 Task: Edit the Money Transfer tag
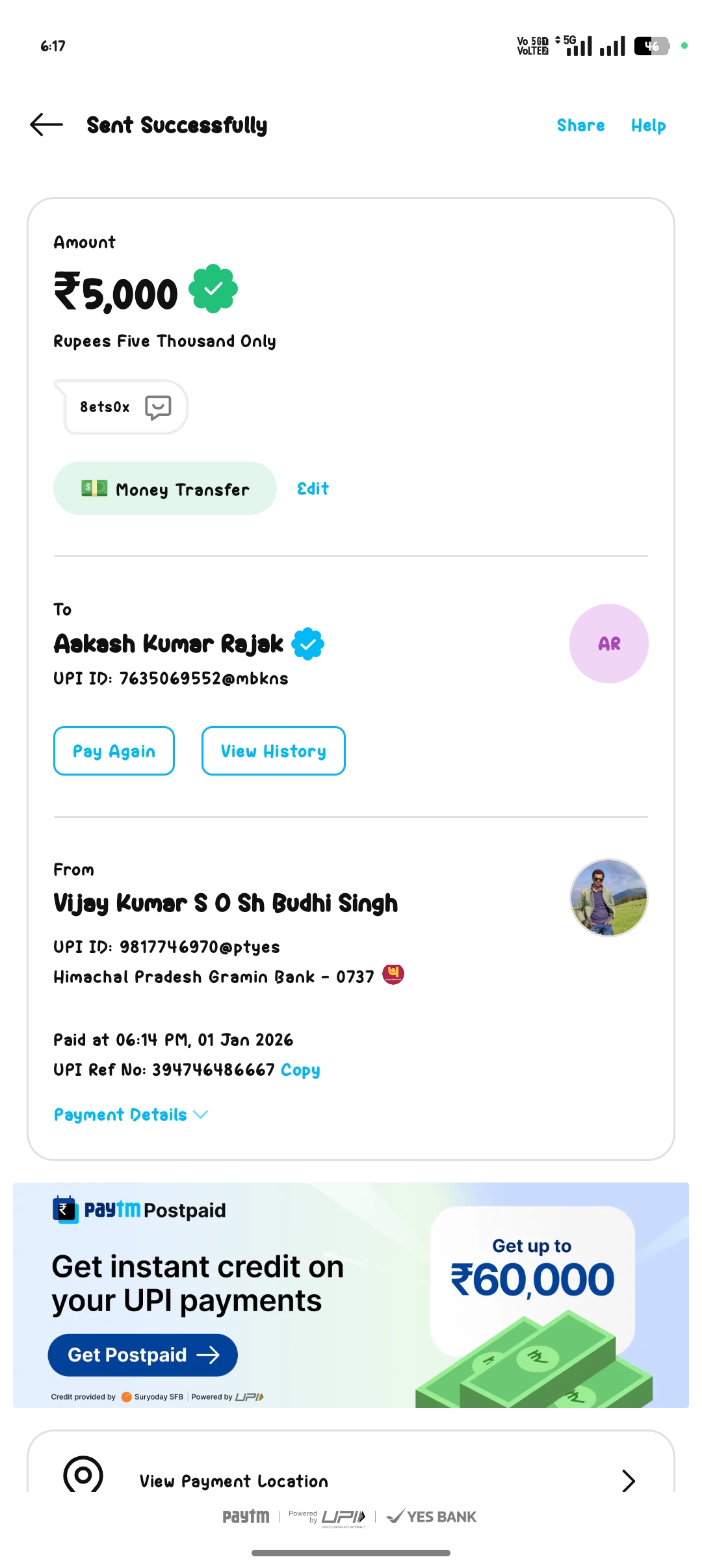(313, 488)
